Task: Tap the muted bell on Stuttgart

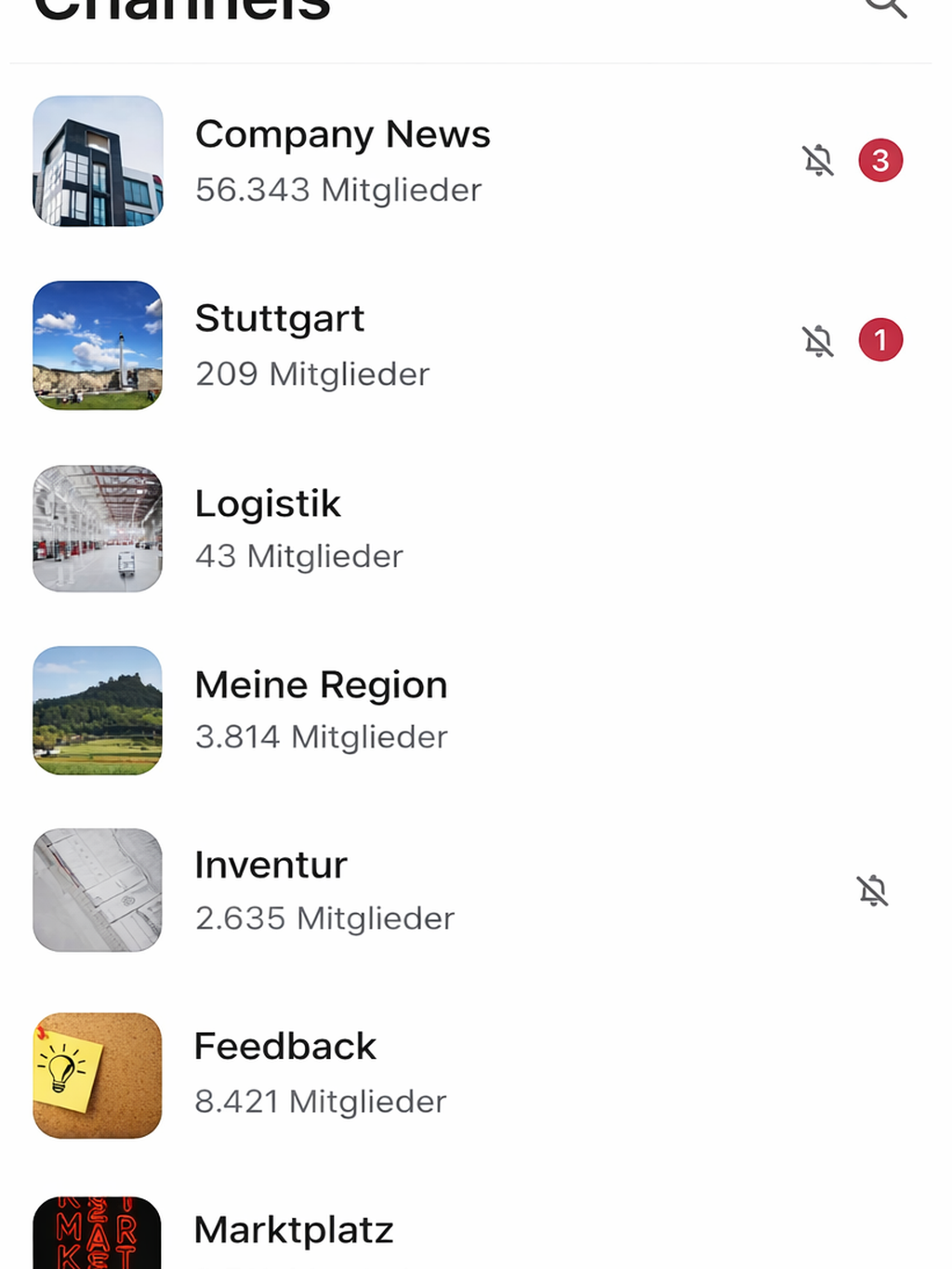Action: point(818,341)
